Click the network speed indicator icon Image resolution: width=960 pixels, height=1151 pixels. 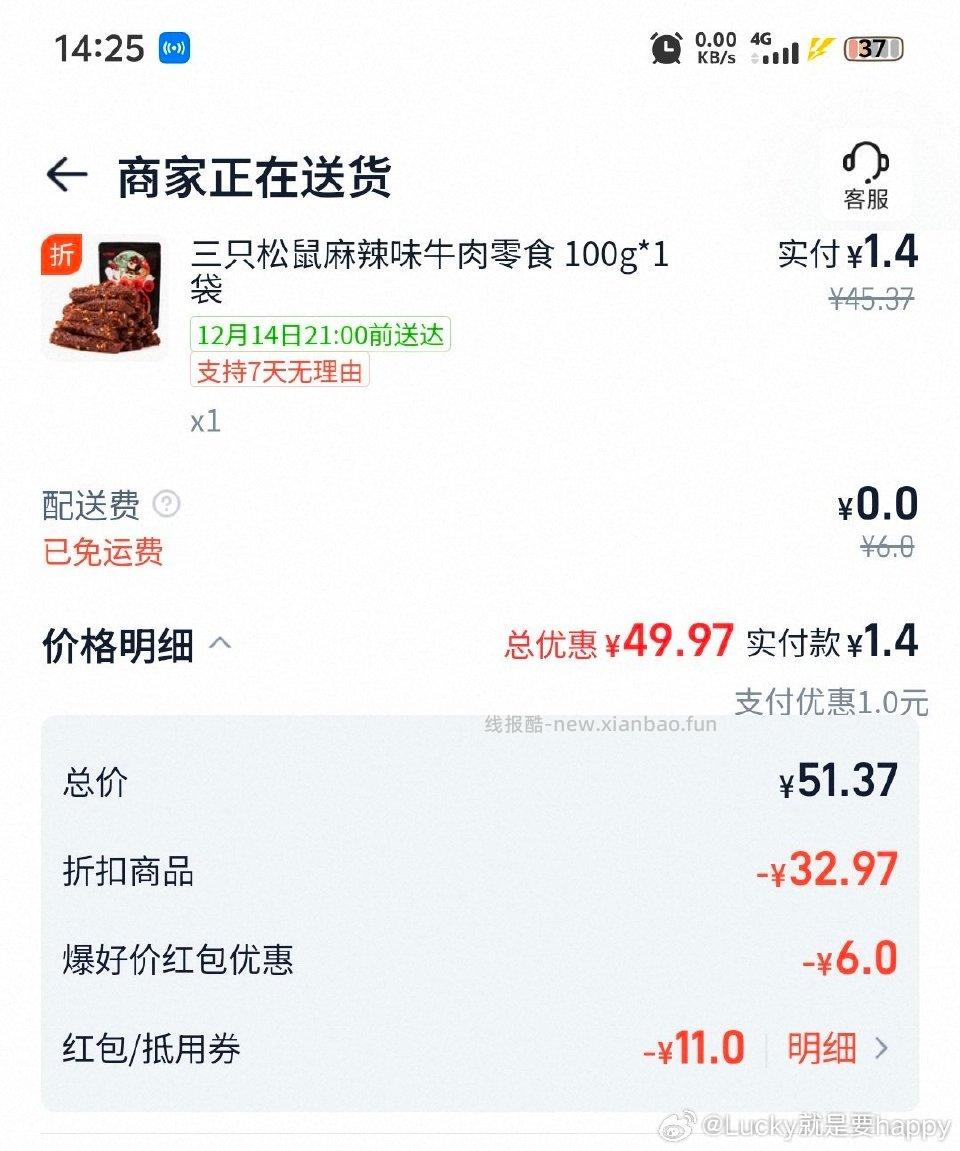[x=714, y=47]
